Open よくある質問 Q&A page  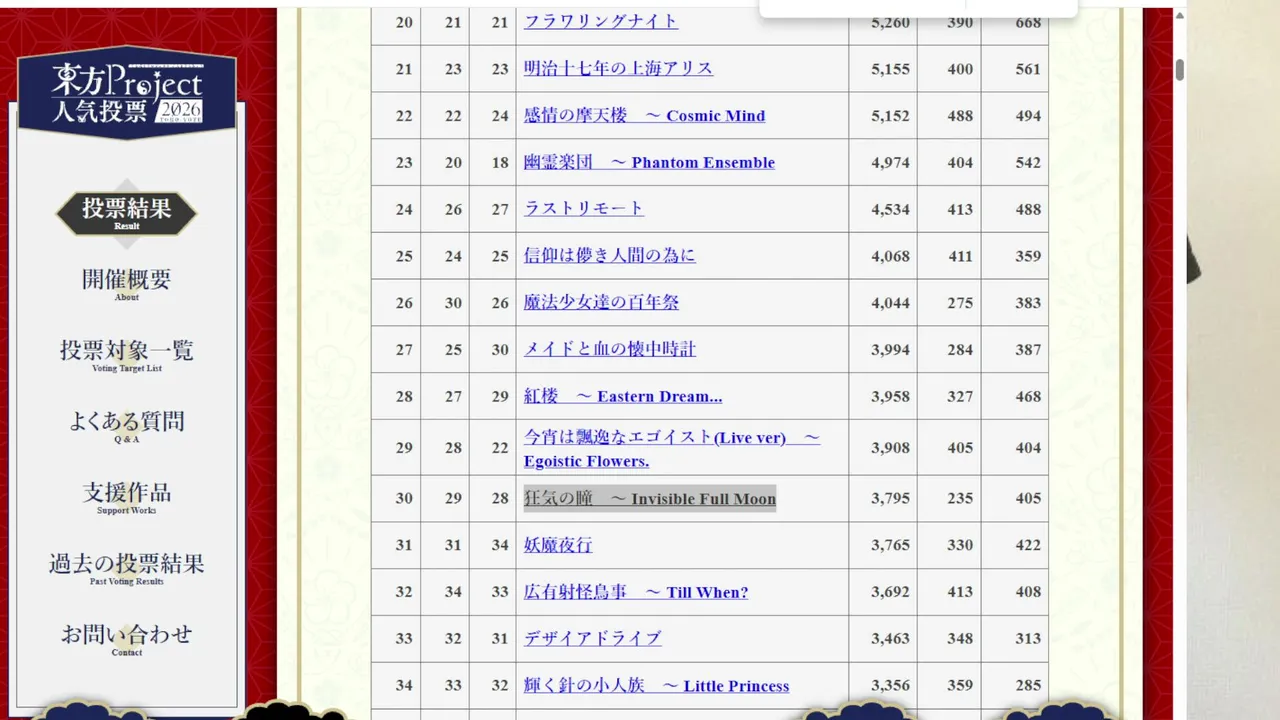point(126,426)
